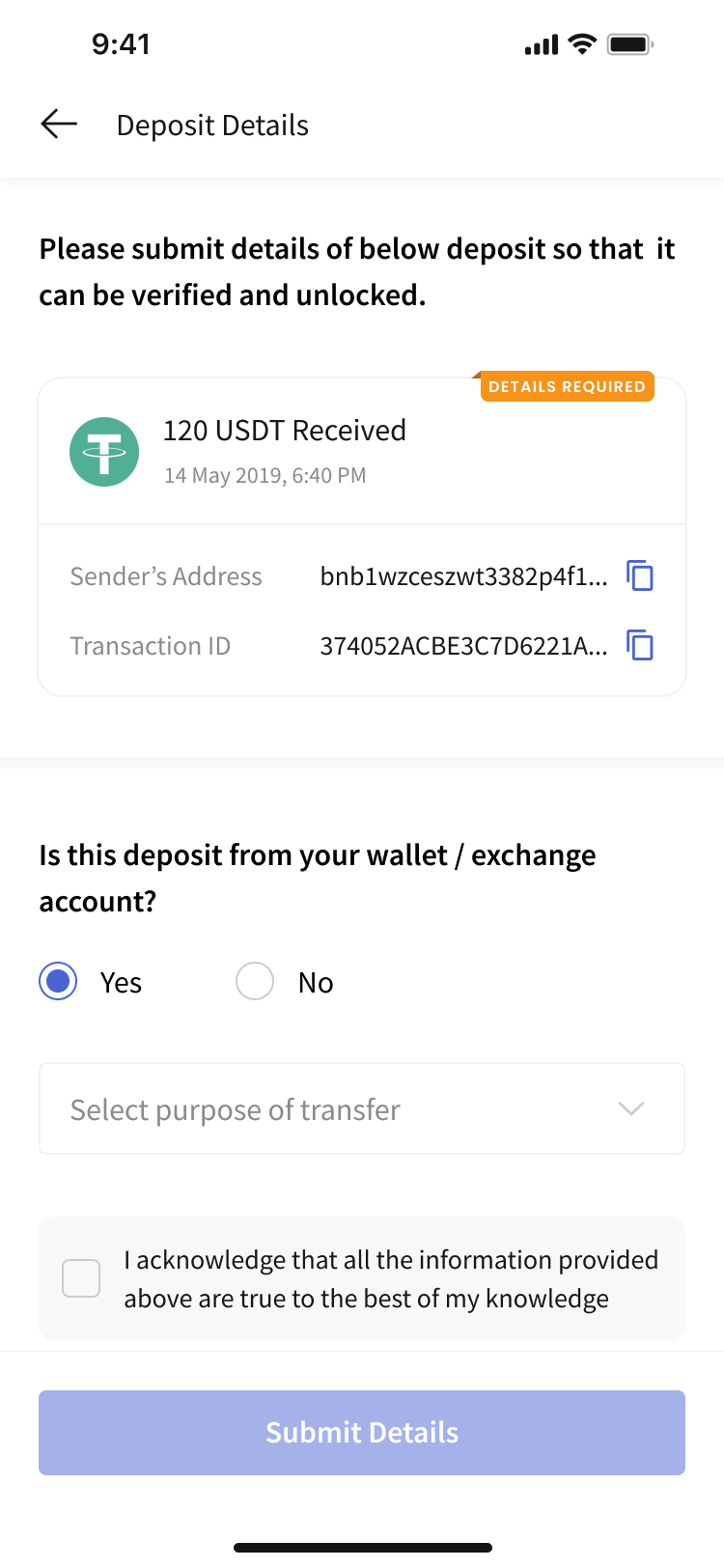Select the Yes radio option

coord(58,982)
